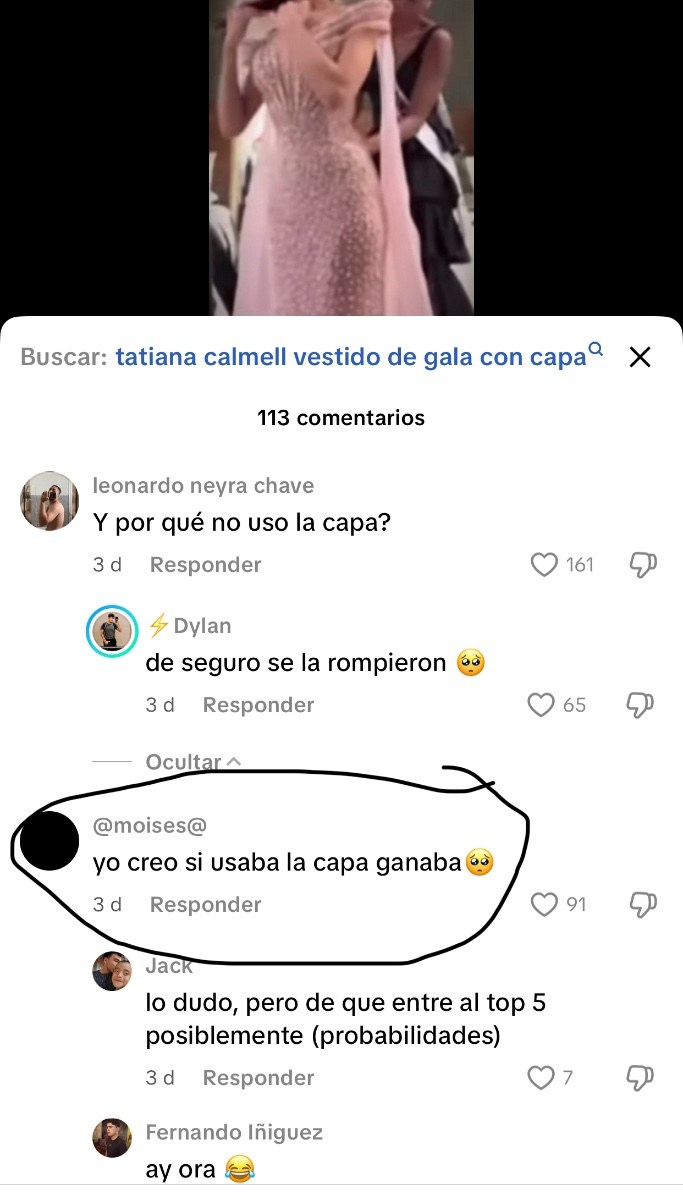Reply to Dylan's comment
The height and width of the screenshot is (1200, 683).
[258, 705]
